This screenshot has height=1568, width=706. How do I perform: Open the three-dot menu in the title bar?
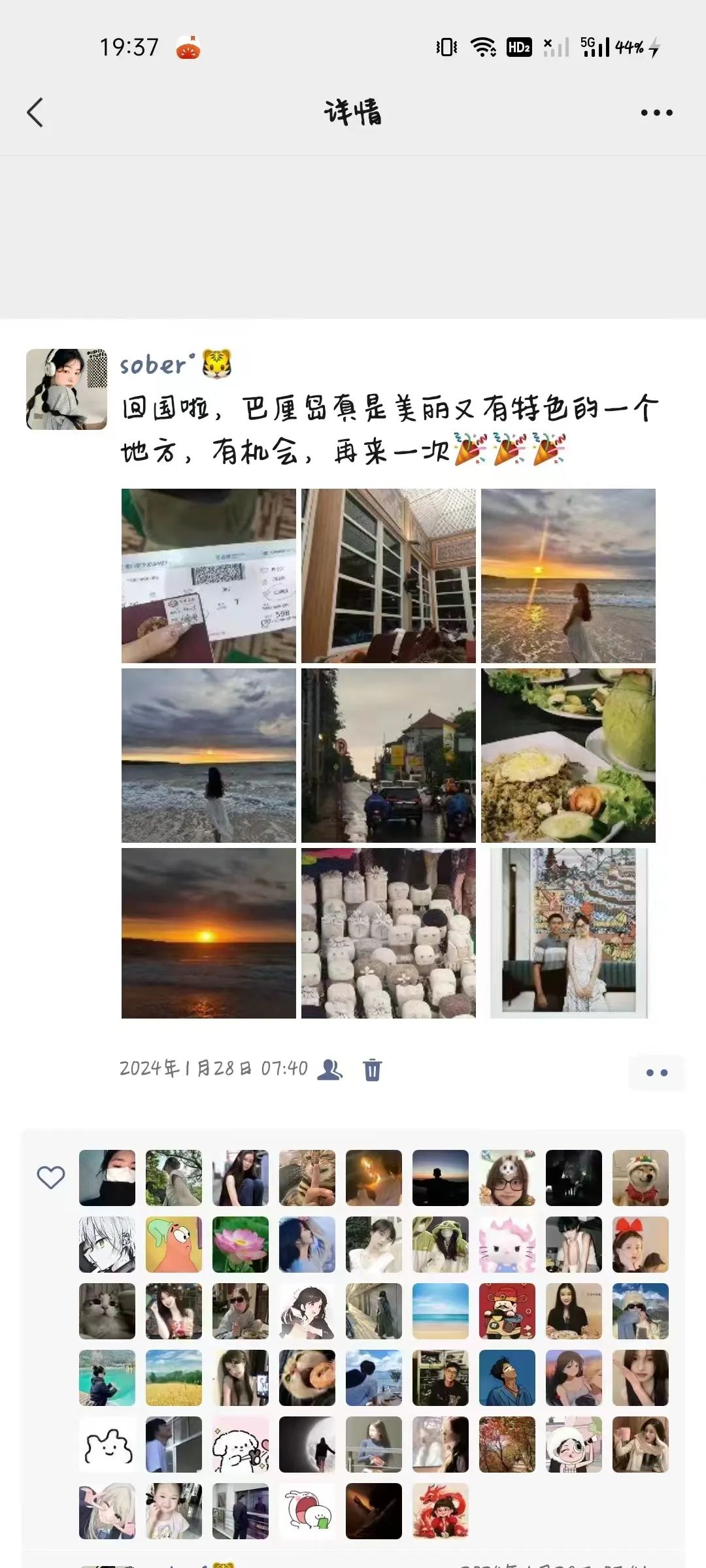point(656,113)
